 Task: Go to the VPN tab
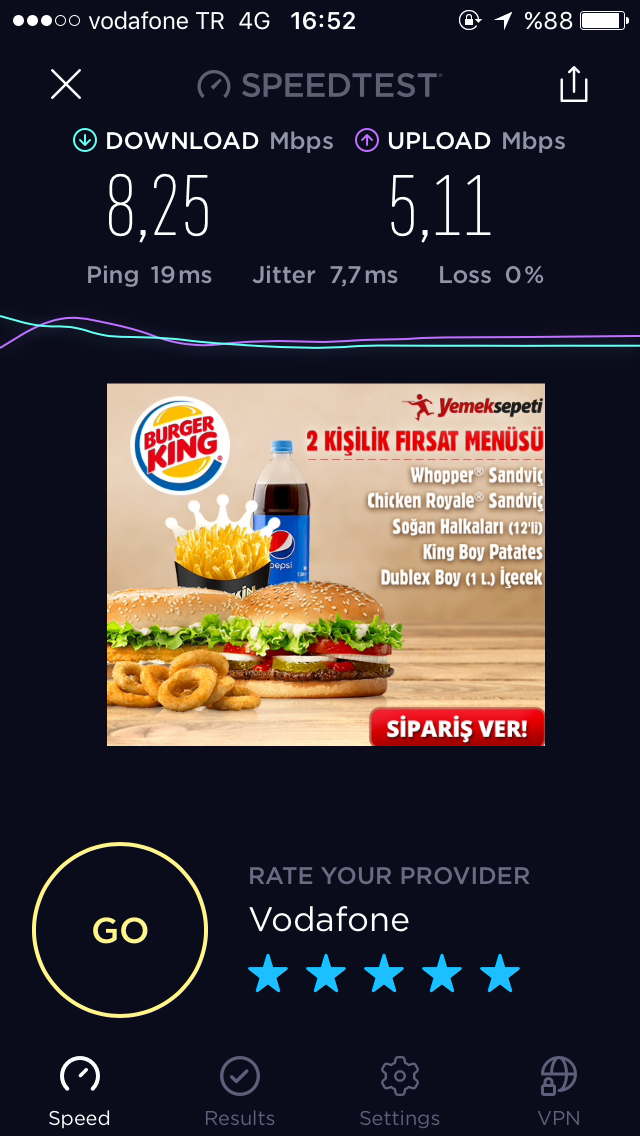(559, 1092)
